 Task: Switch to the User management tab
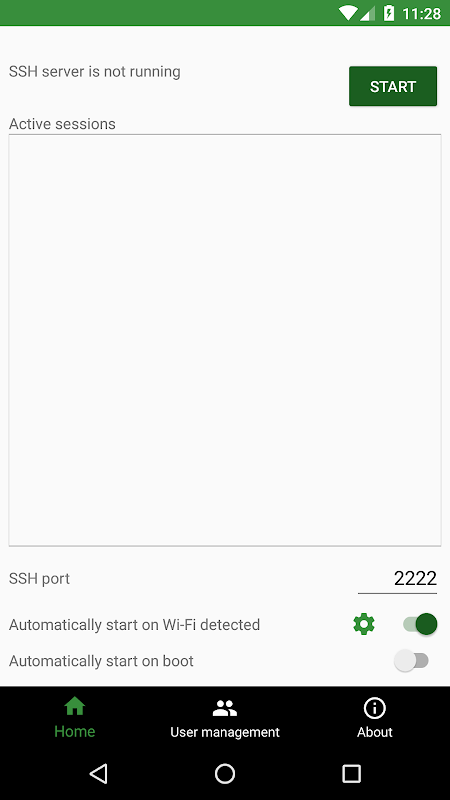225,718
